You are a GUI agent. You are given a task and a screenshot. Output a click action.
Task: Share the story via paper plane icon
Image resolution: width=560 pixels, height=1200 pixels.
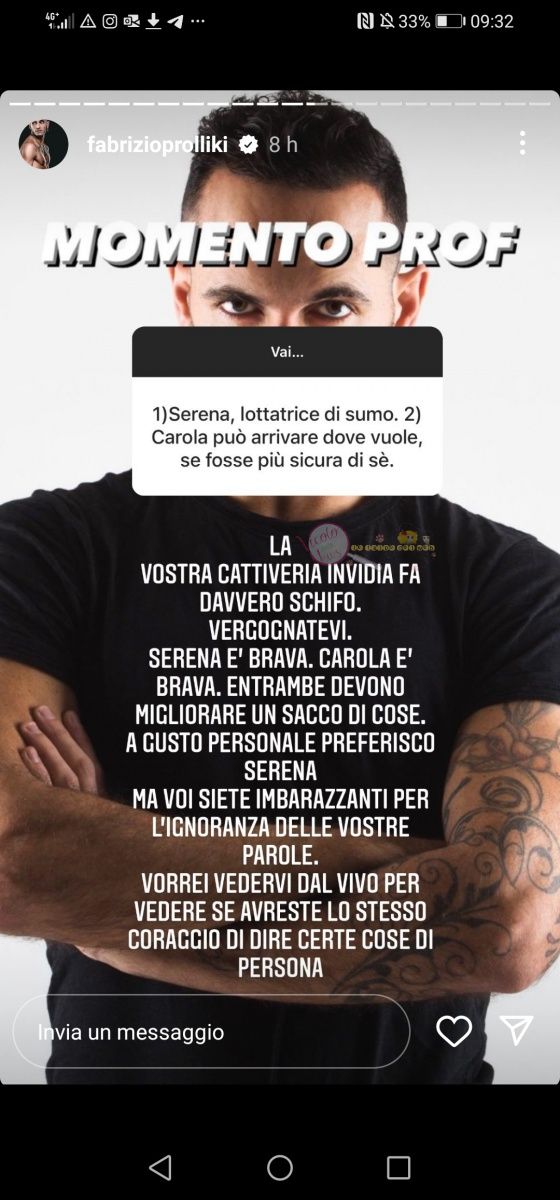click(x=516, y=1031)
